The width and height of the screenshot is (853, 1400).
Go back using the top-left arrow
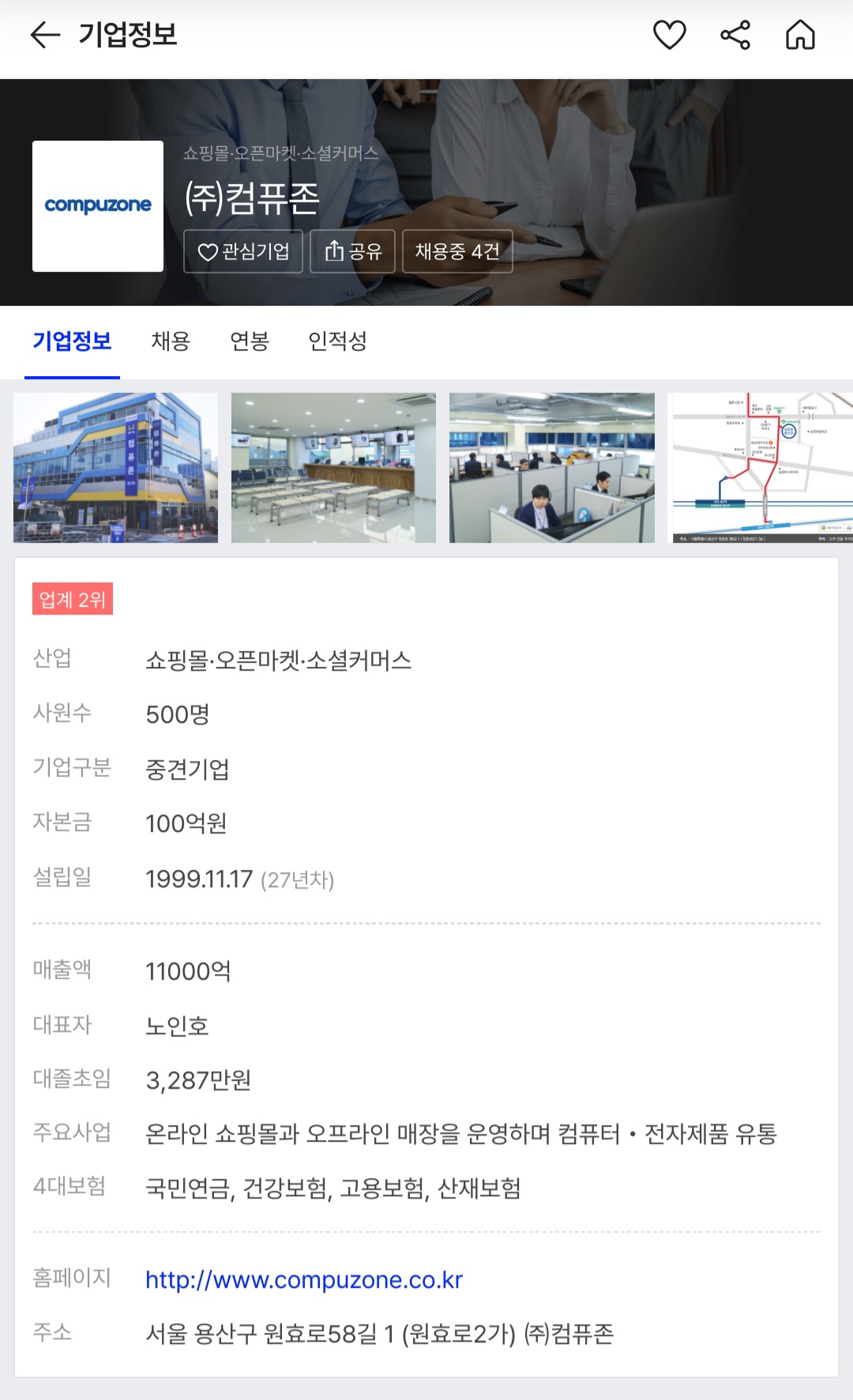[45, 35]
